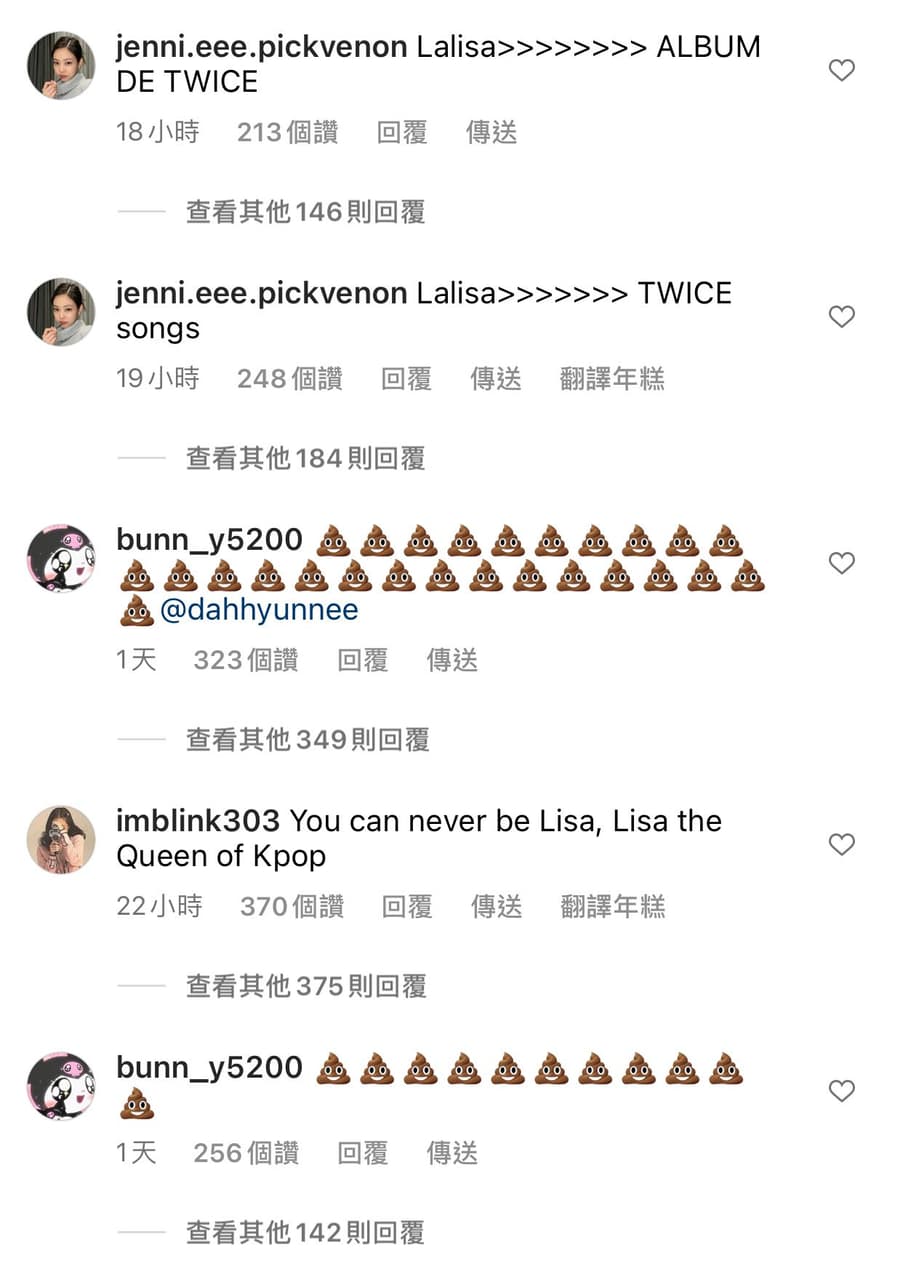
Task: View the 213 個讚 likes list
Action: (x=288, y=132)
